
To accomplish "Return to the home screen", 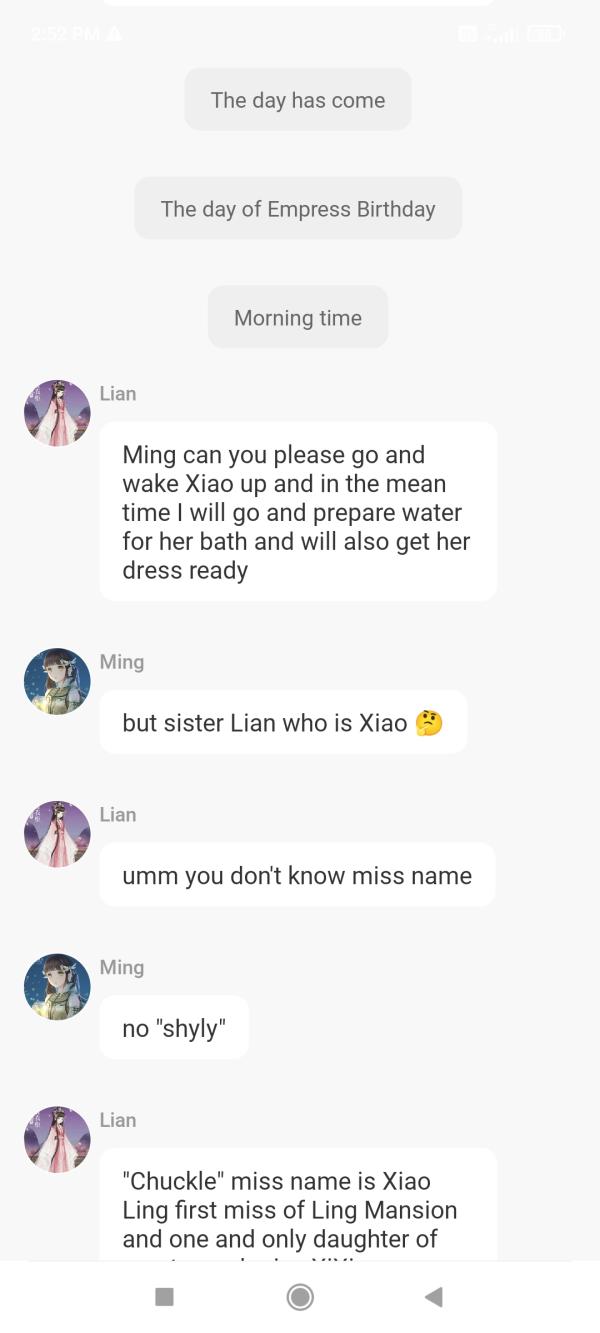I will tap(299, 1297).
